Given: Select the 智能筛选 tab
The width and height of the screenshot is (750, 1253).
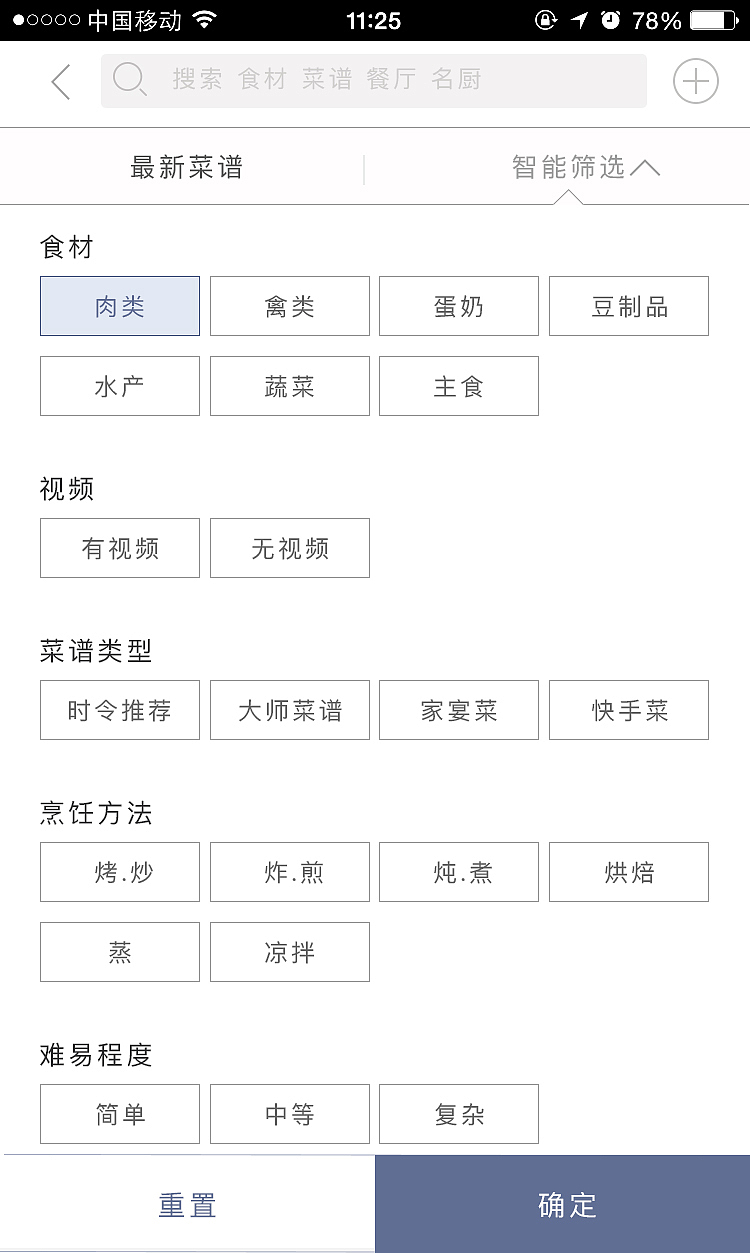Looking at the screenshot, I should (568, 166).
